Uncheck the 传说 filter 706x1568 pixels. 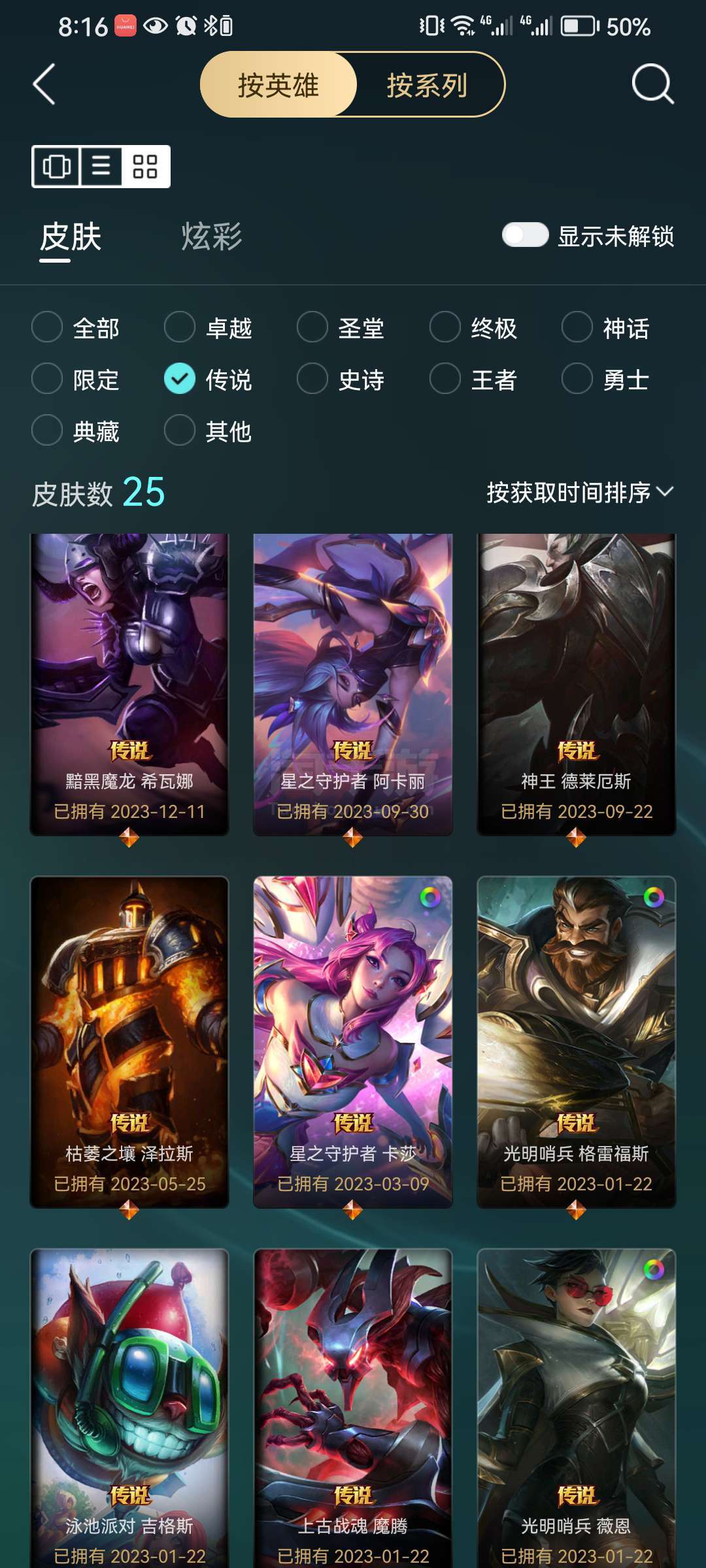(x=208, y=379)
